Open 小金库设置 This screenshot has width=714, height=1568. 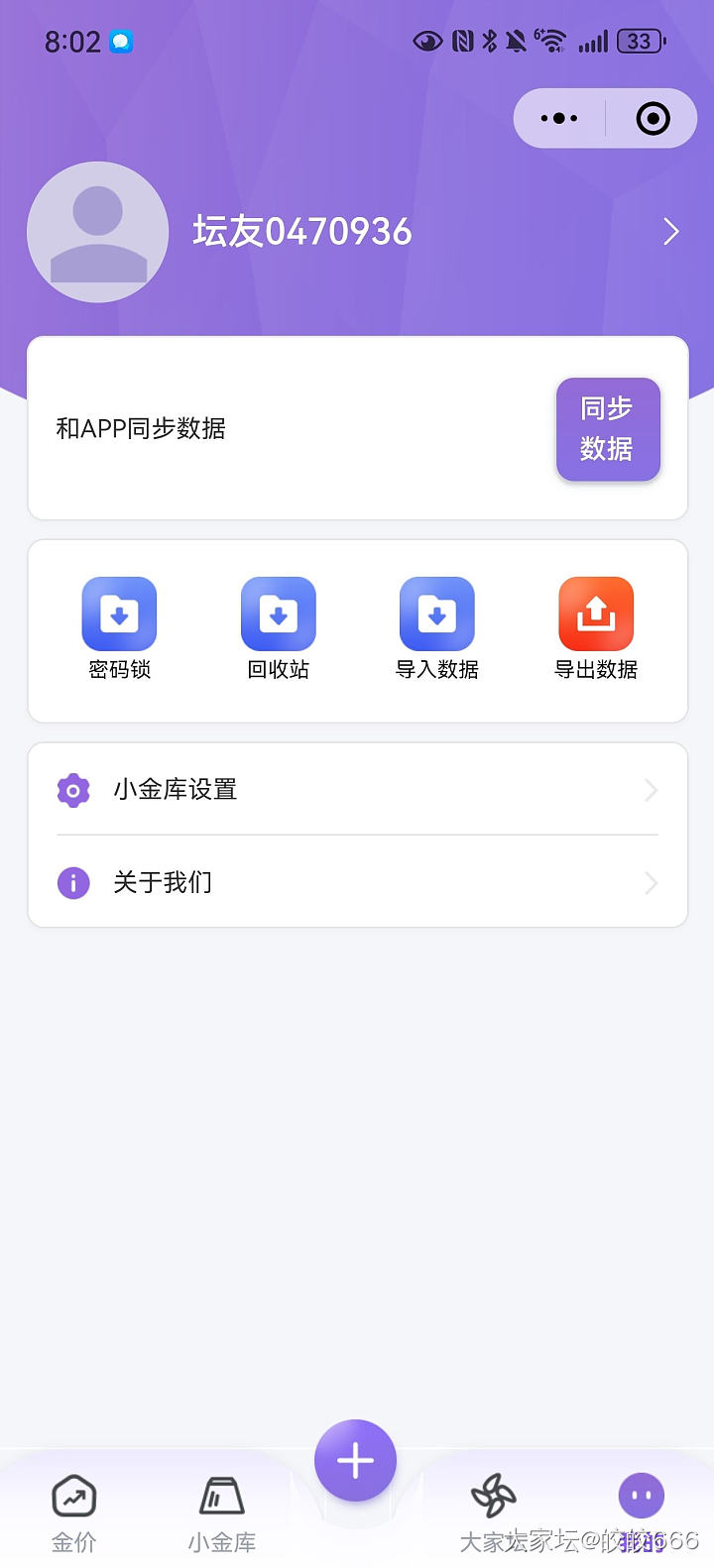(357, 790)
